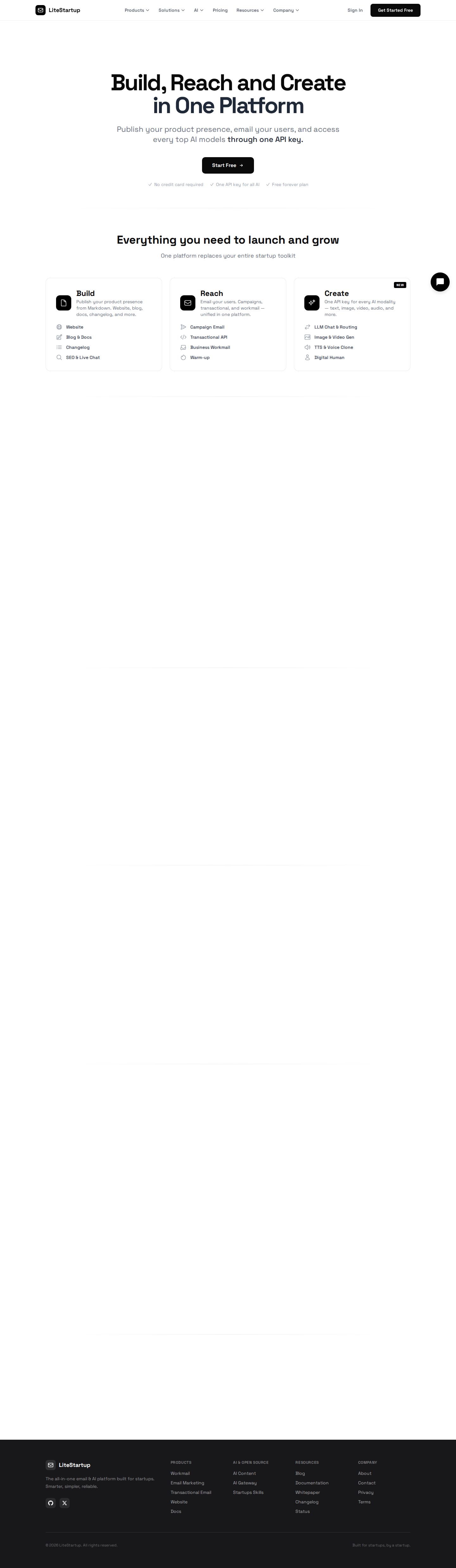
Task: Open Documentation in footer resources
Action: [312, 1483]
